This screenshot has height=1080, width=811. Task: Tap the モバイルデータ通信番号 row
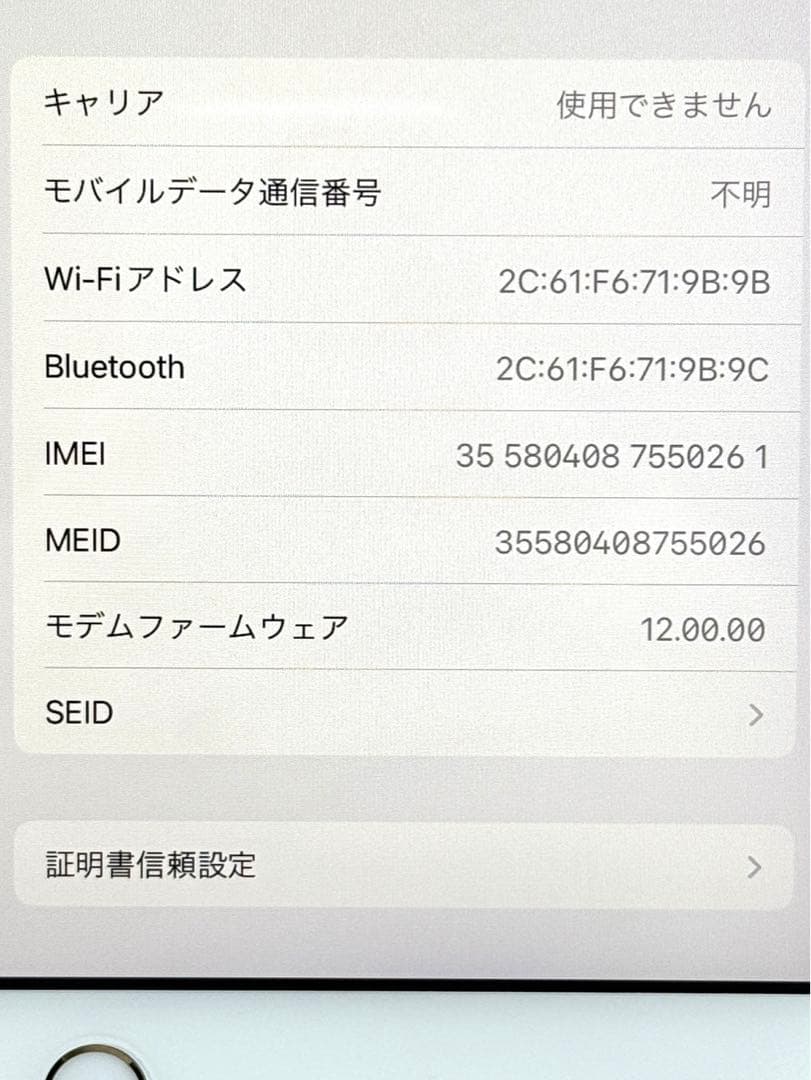pos(400,193)
